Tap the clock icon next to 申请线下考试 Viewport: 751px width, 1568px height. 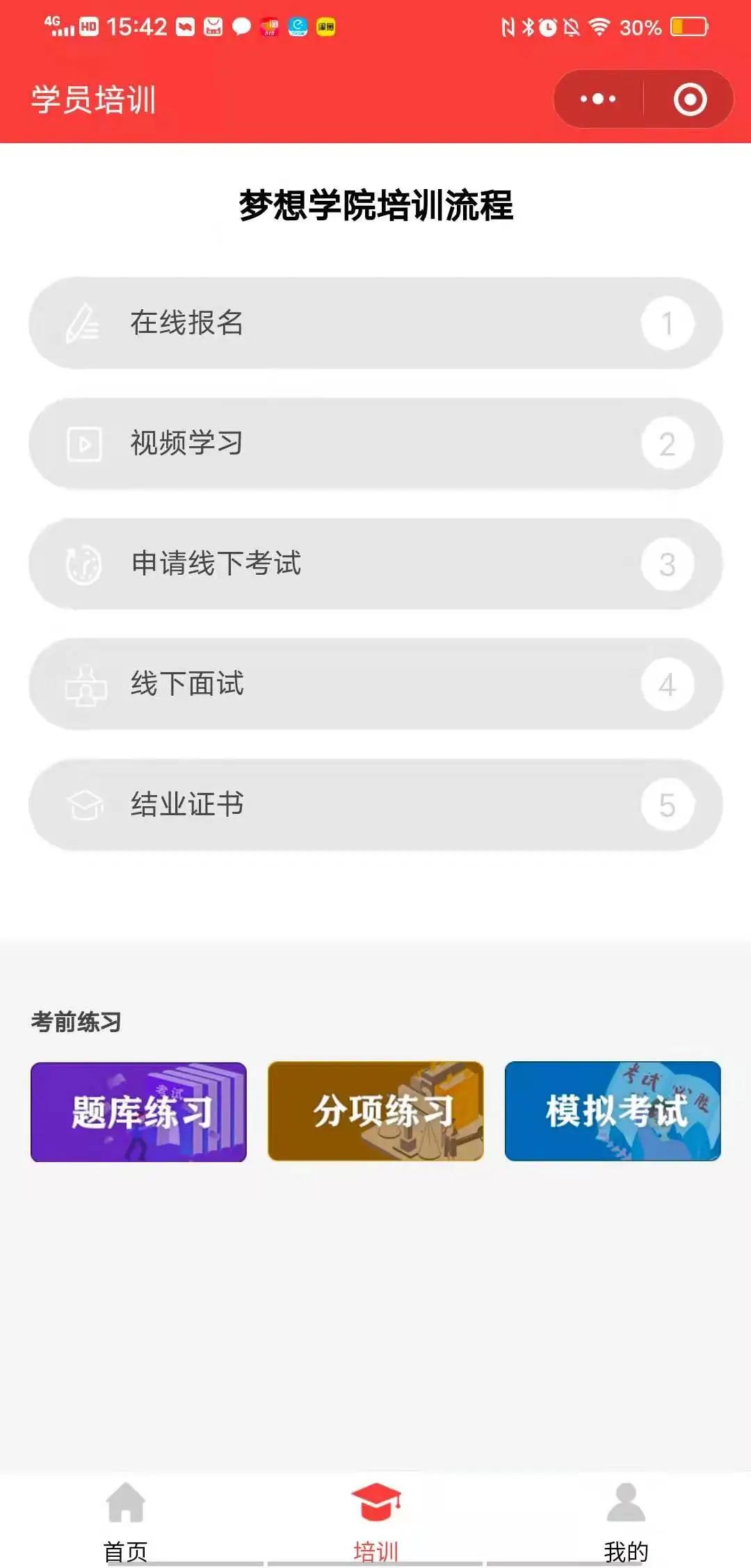pos(83,564)
